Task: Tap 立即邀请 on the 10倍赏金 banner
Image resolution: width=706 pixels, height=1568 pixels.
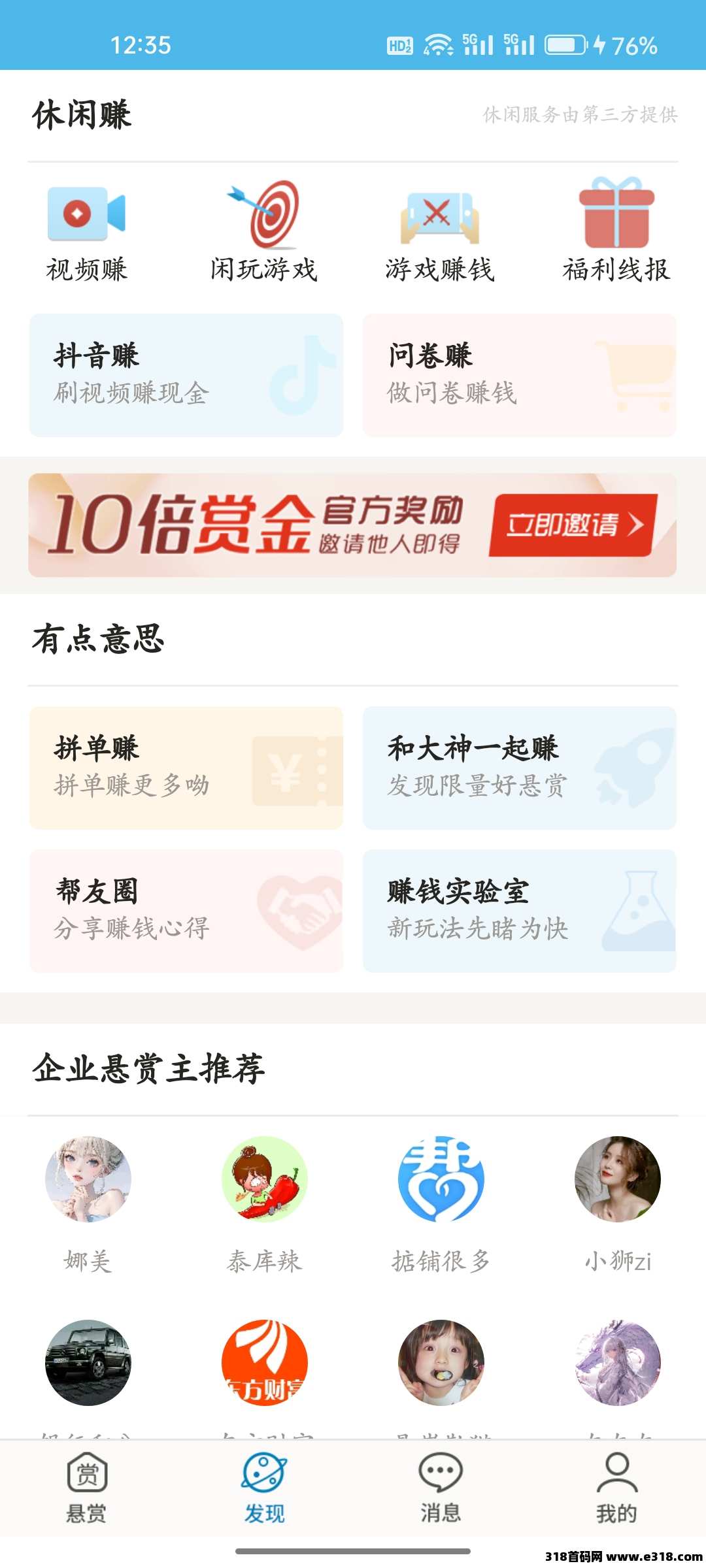Action: tap(573, 525)
